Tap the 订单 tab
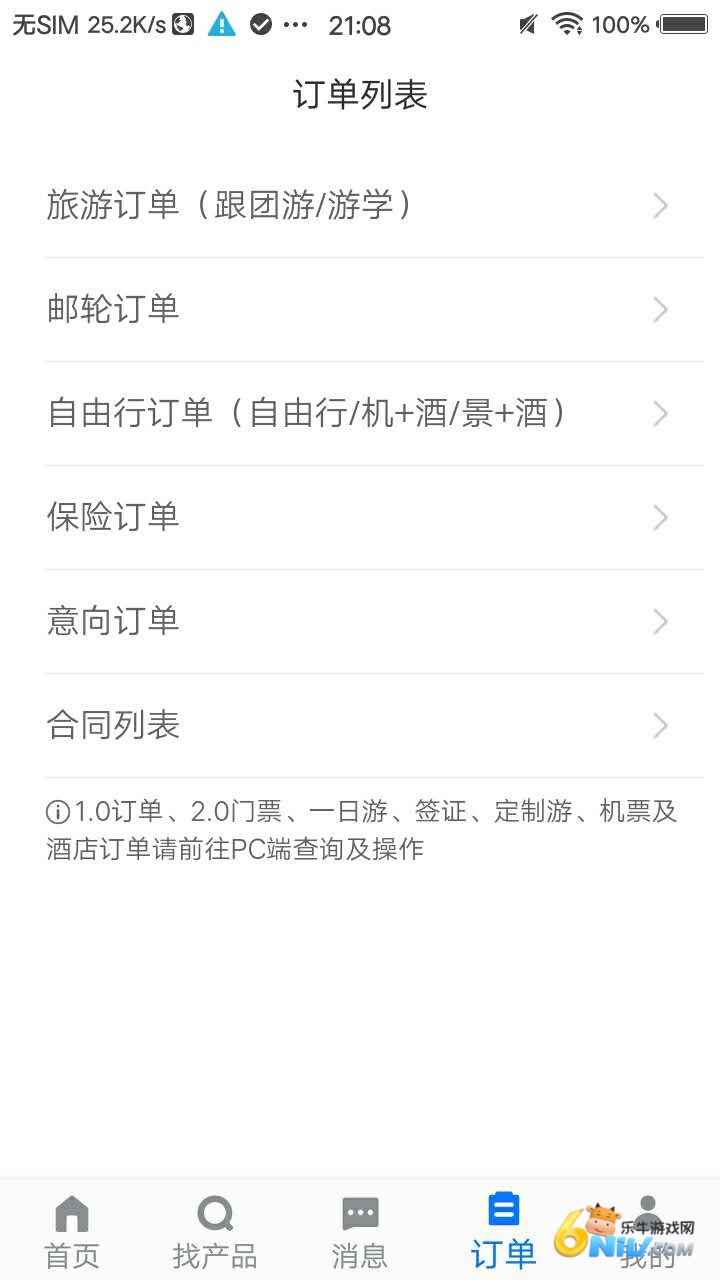Image resolution: width=720 pixels, height=1280 pixels. coord(503,1232)
